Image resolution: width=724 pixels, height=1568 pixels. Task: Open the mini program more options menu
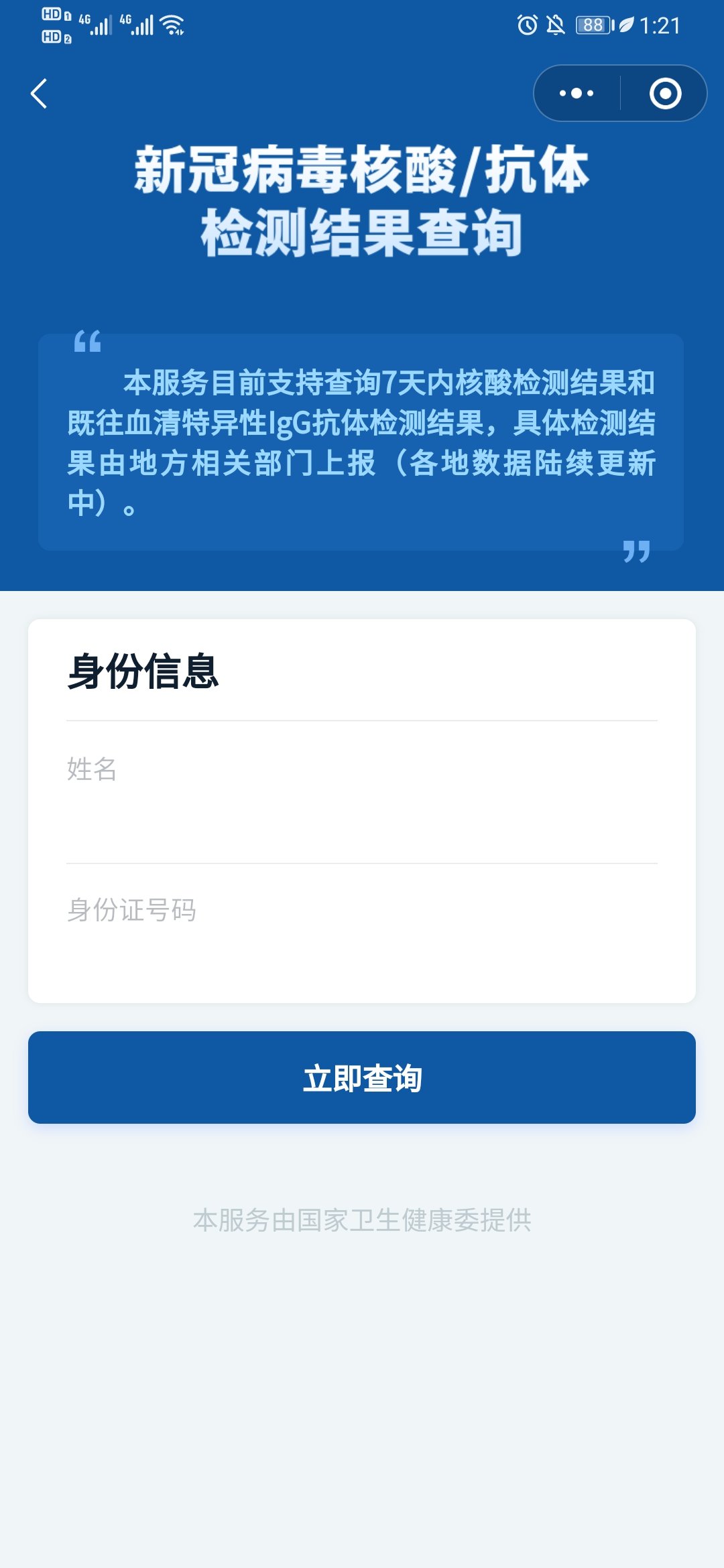577,94
